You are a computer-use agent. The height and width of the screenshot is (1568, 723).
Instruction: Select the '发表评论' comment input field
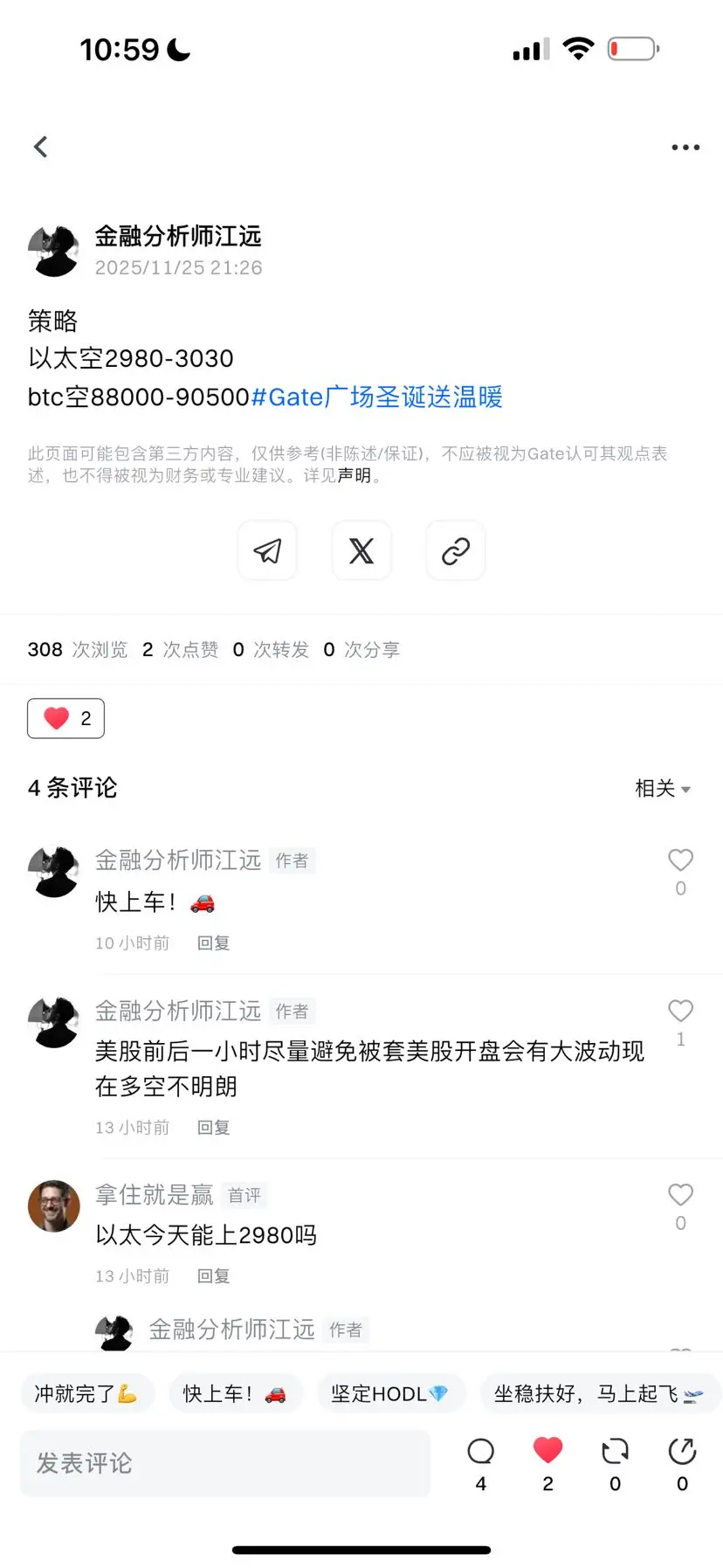[x=224, y=1463]
